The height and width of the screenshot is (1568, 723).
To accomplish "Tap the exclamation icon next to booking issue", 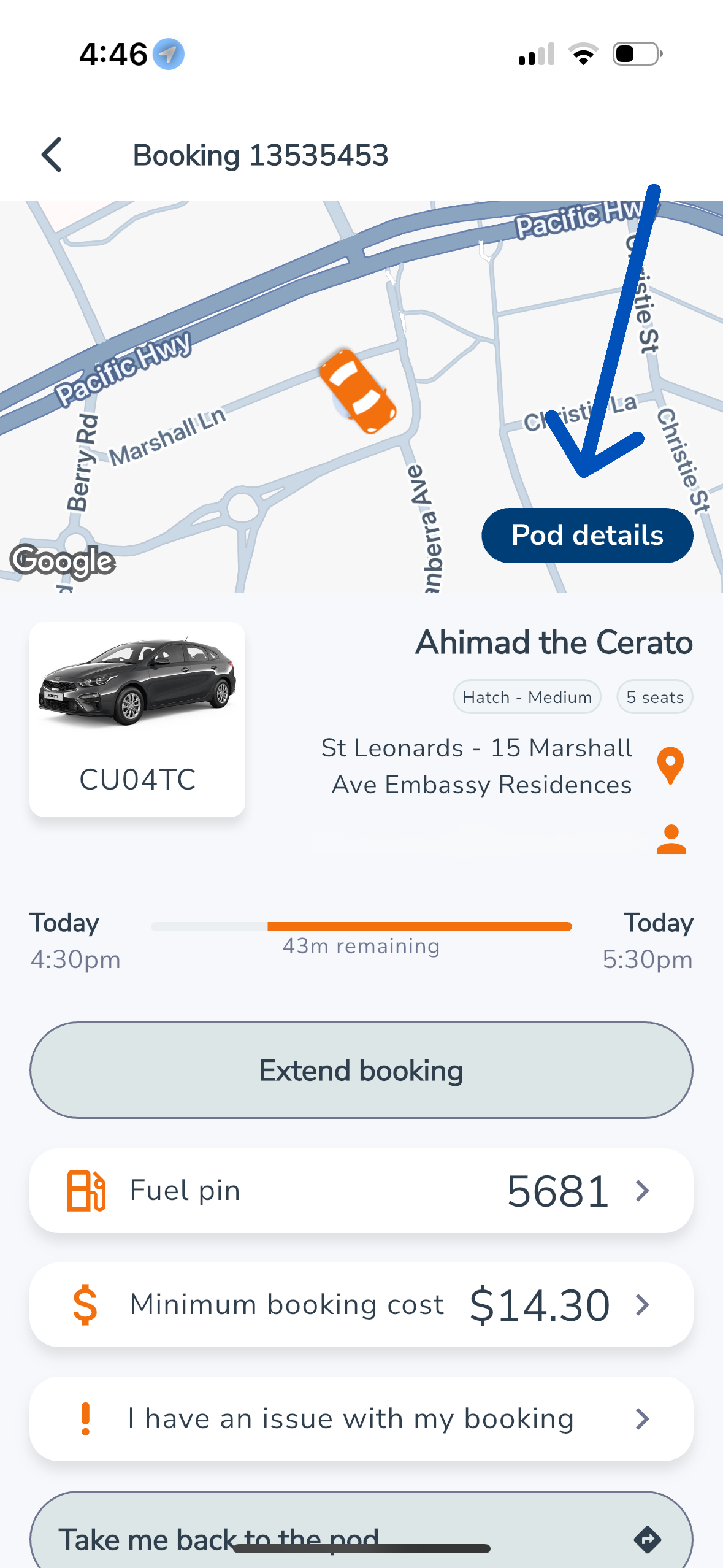I will [x=86, y=1418].
